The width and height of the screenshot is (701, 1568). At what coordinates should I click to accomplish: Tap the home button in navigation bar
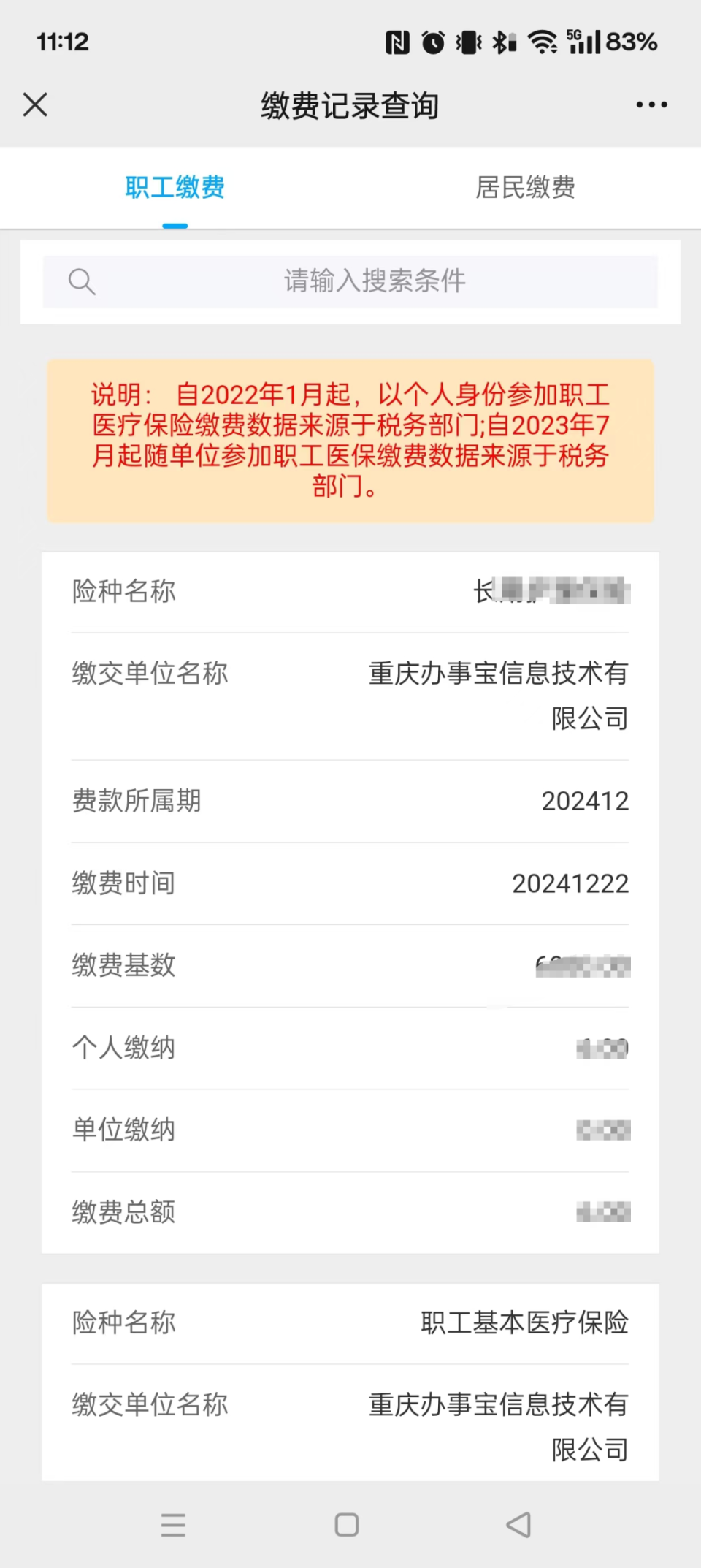click(x=346, y=1525)
